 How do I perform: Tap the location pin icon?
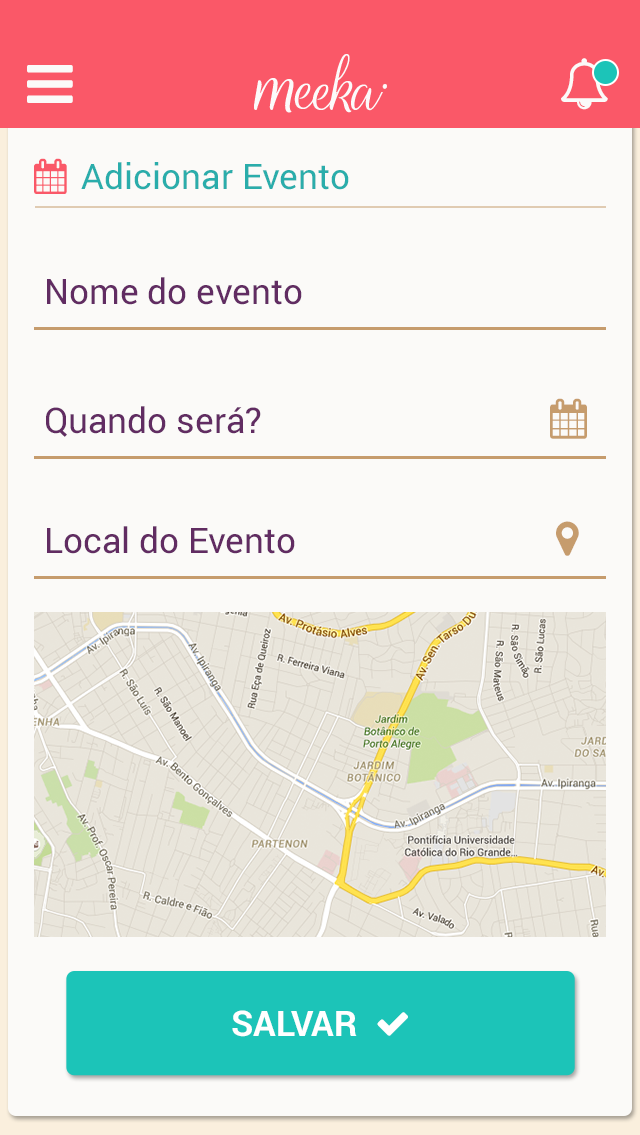coord(567,539)
